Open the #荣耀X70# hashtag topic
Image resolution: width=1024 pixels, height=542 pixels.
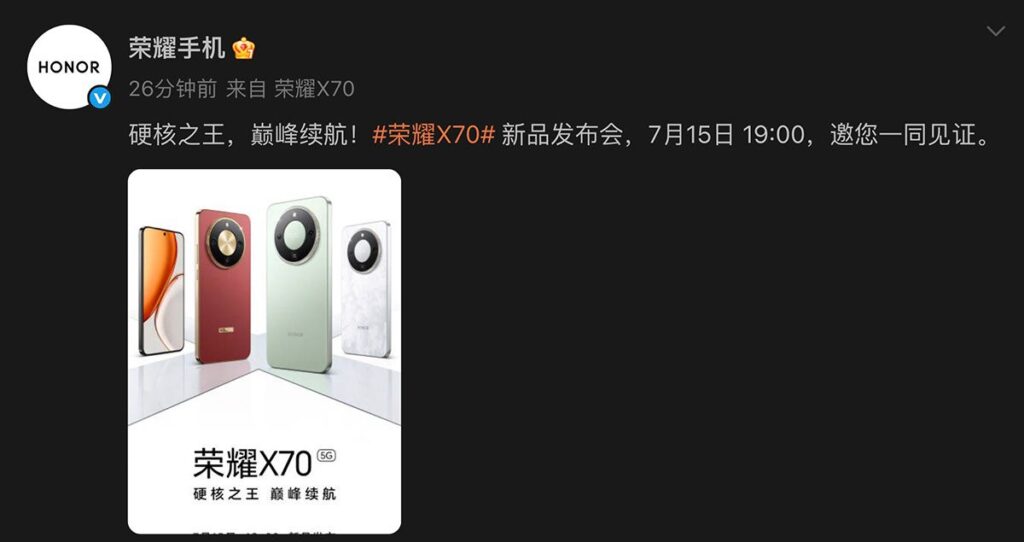tap(433, 135)
